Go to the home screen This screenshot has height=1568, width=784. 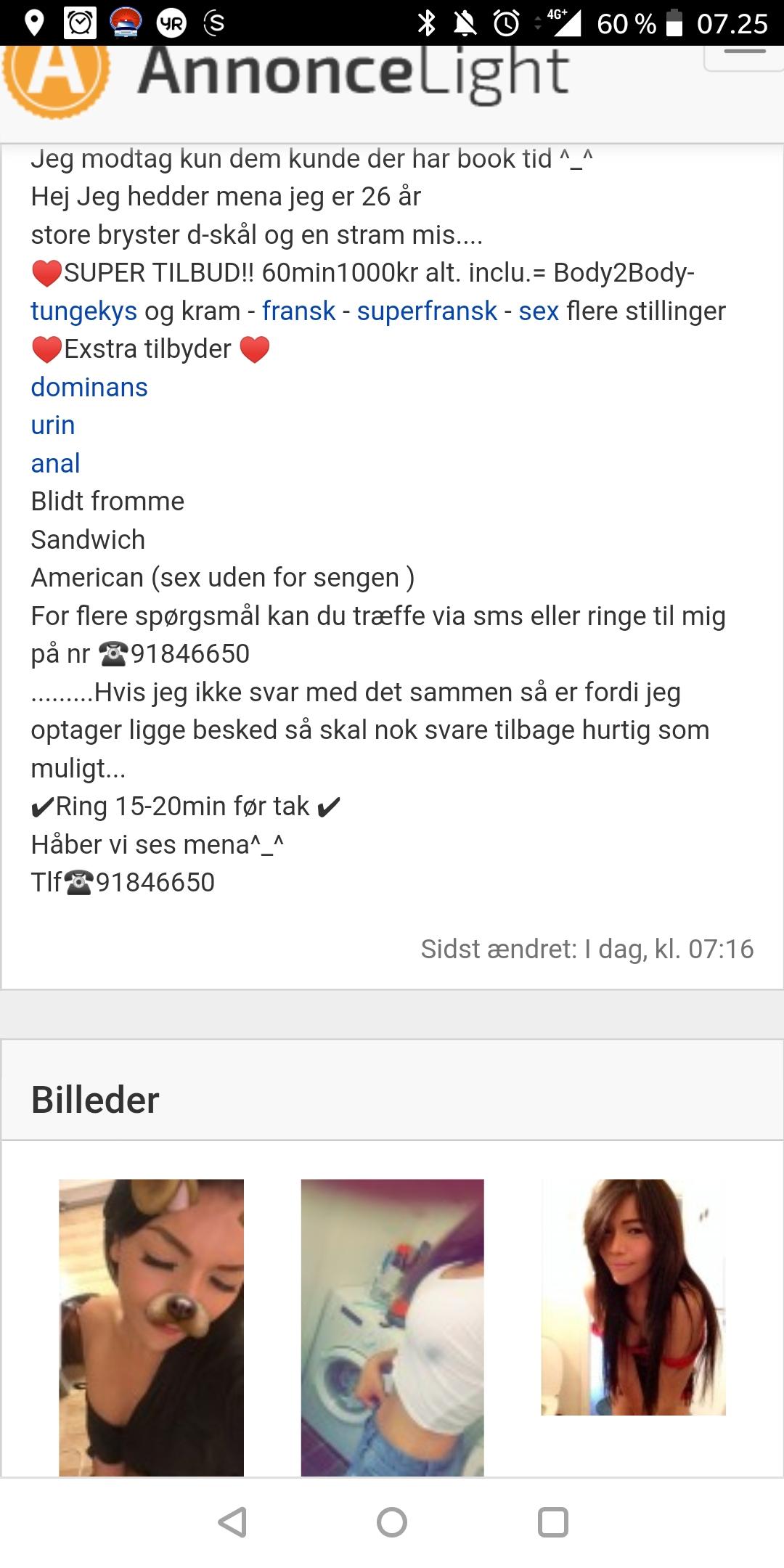392,1522
